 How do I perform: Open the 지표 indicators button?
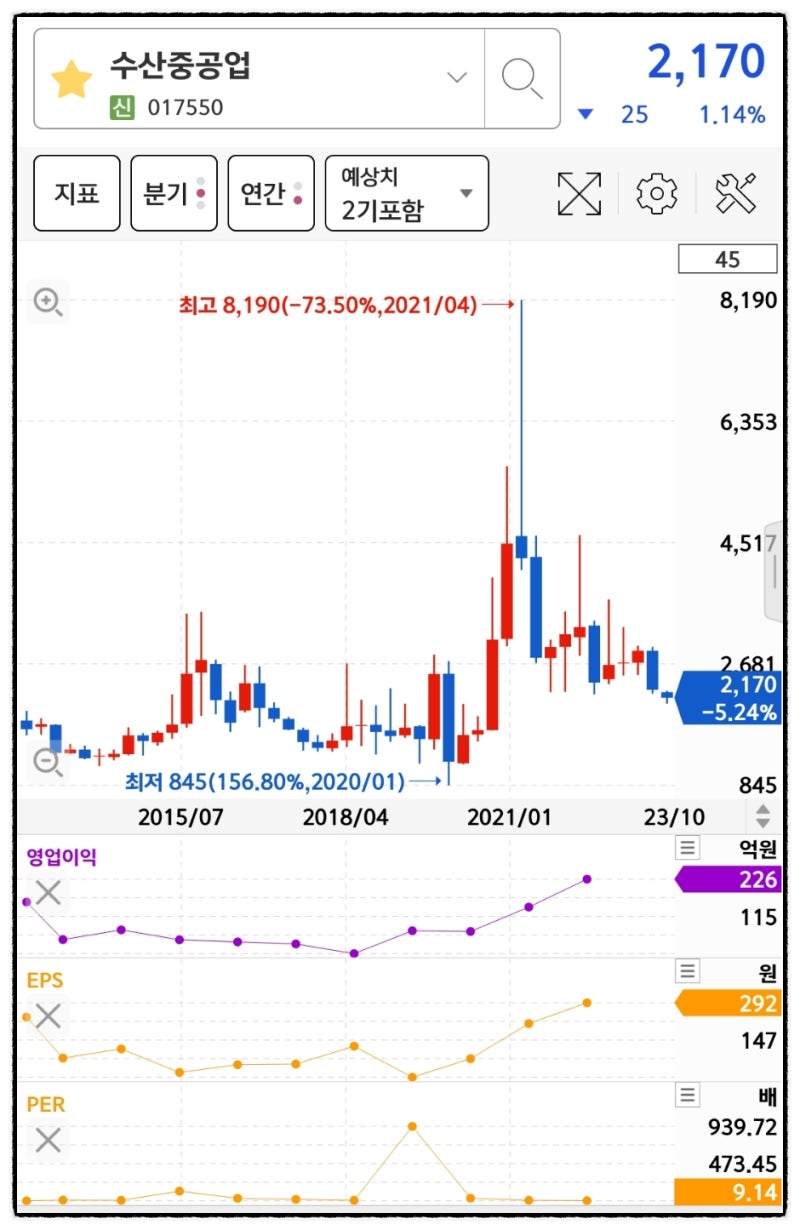77,193
